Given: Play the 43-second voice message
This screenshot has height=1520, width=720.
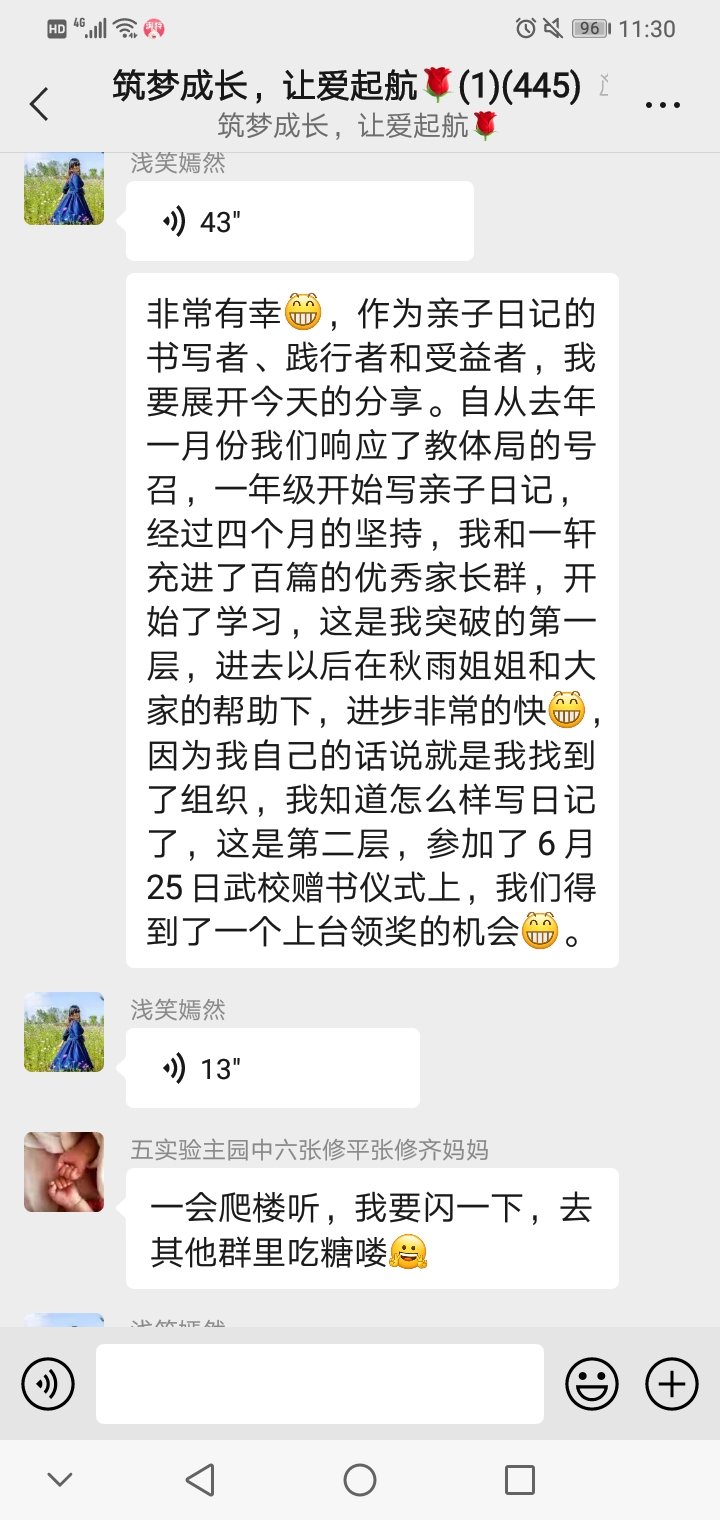Looking at the screenshot, I should tap(297, 220).
